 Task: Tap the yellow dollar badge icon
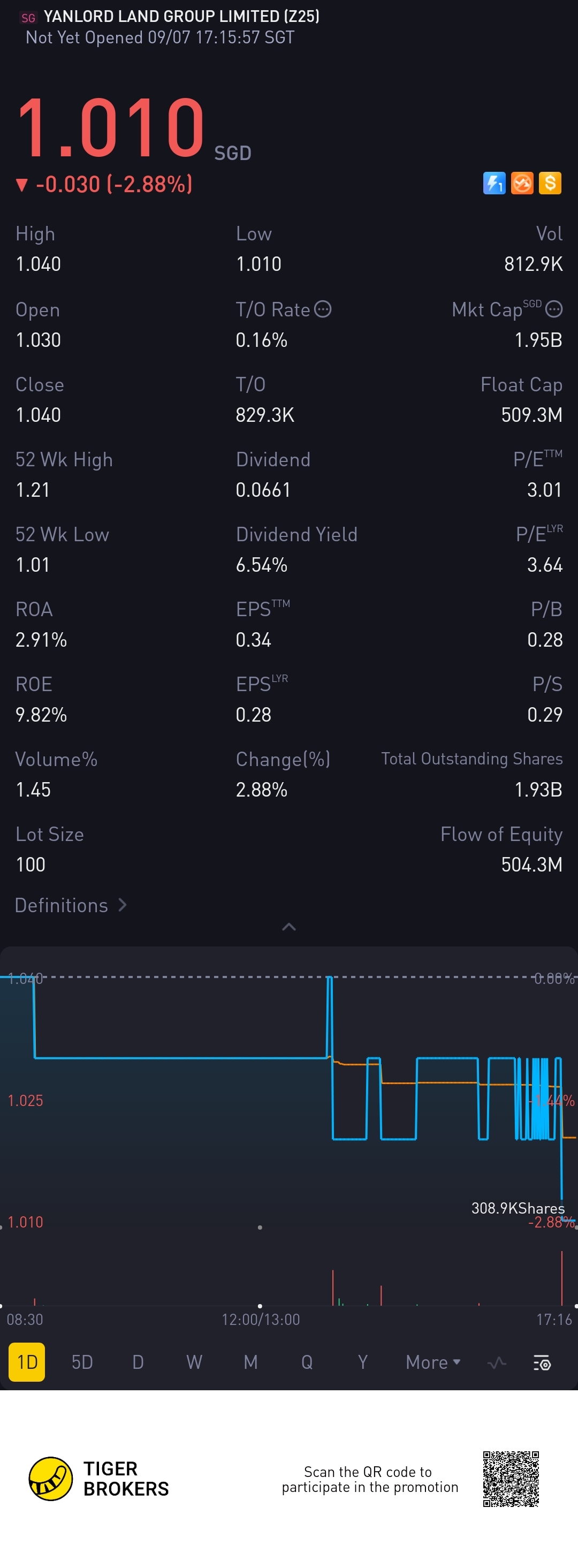pos(550,183)
